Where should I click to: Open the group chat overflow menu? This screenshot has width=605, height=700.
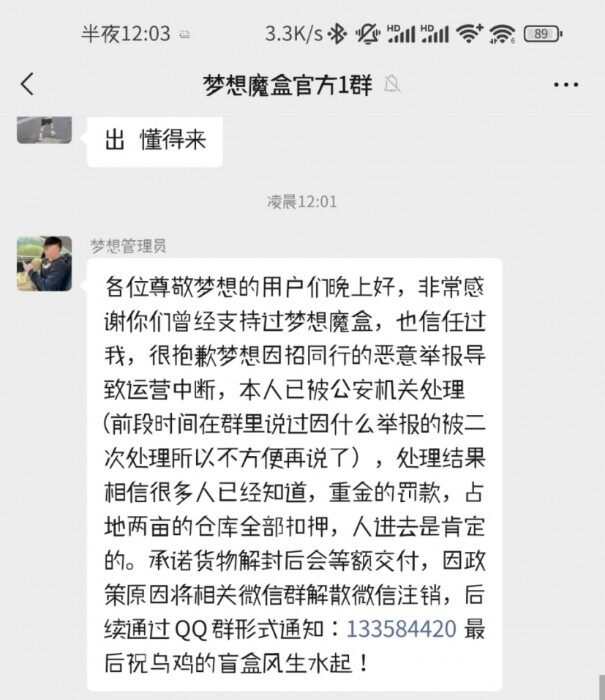point(565,85)
